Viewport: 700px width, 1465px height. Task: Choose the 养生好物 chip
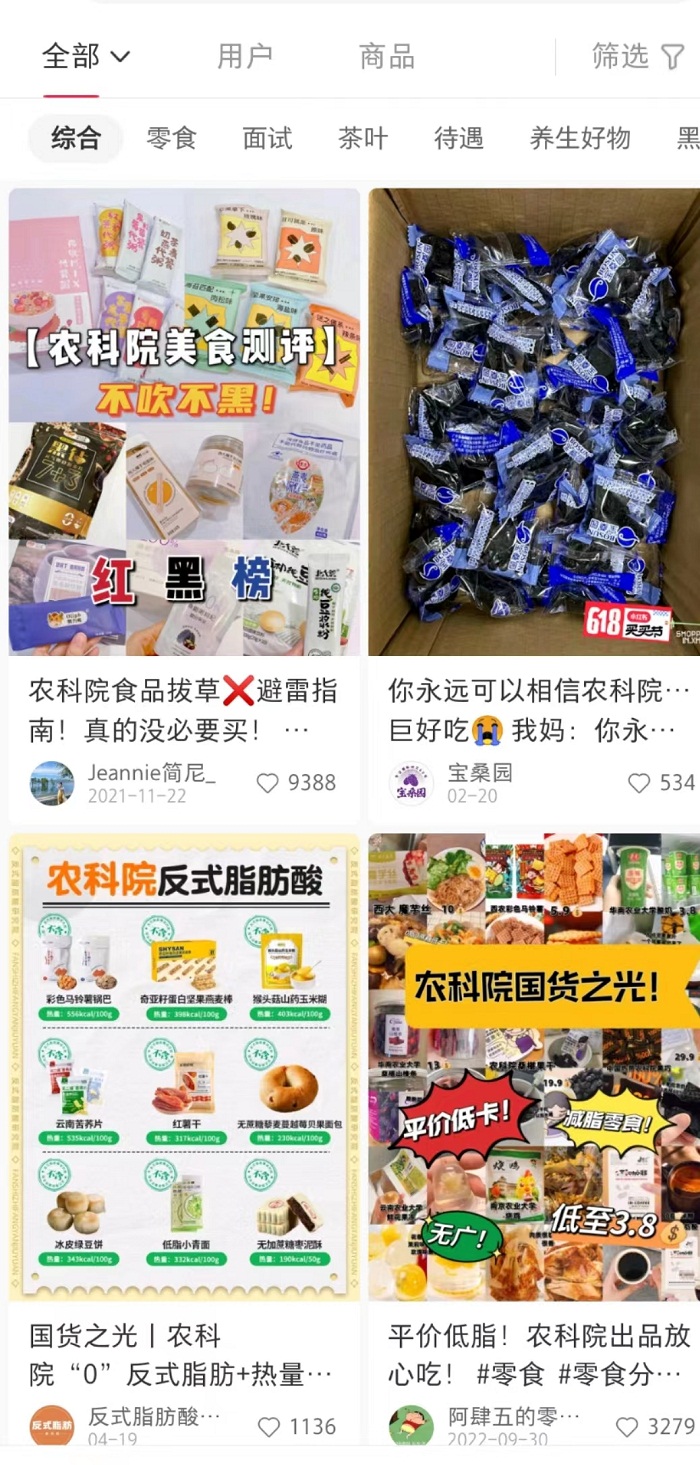click(x=580, y=138)
